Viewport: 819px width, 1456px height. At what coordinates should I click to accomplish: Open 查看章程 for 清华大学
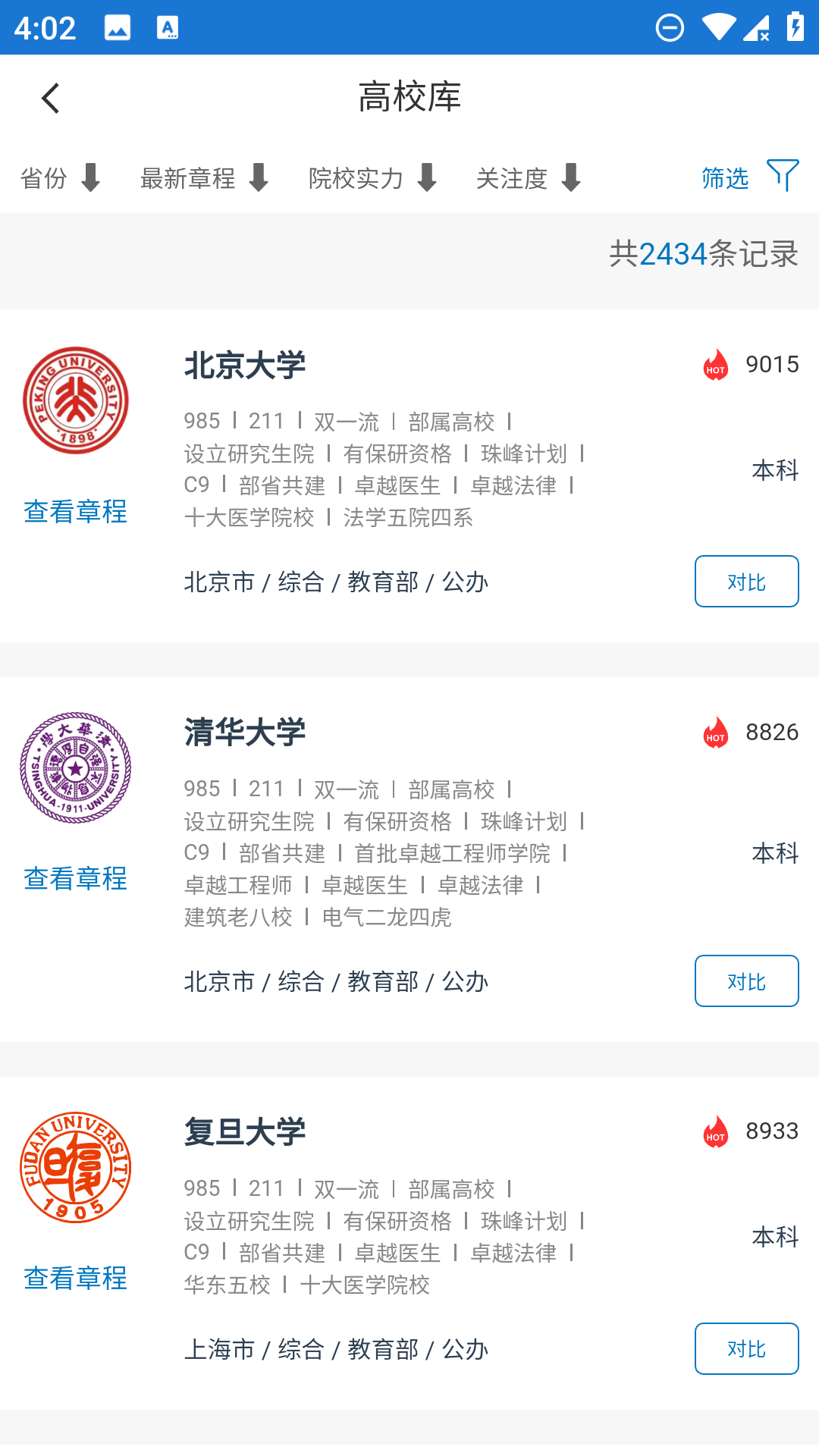coord(75,879)
